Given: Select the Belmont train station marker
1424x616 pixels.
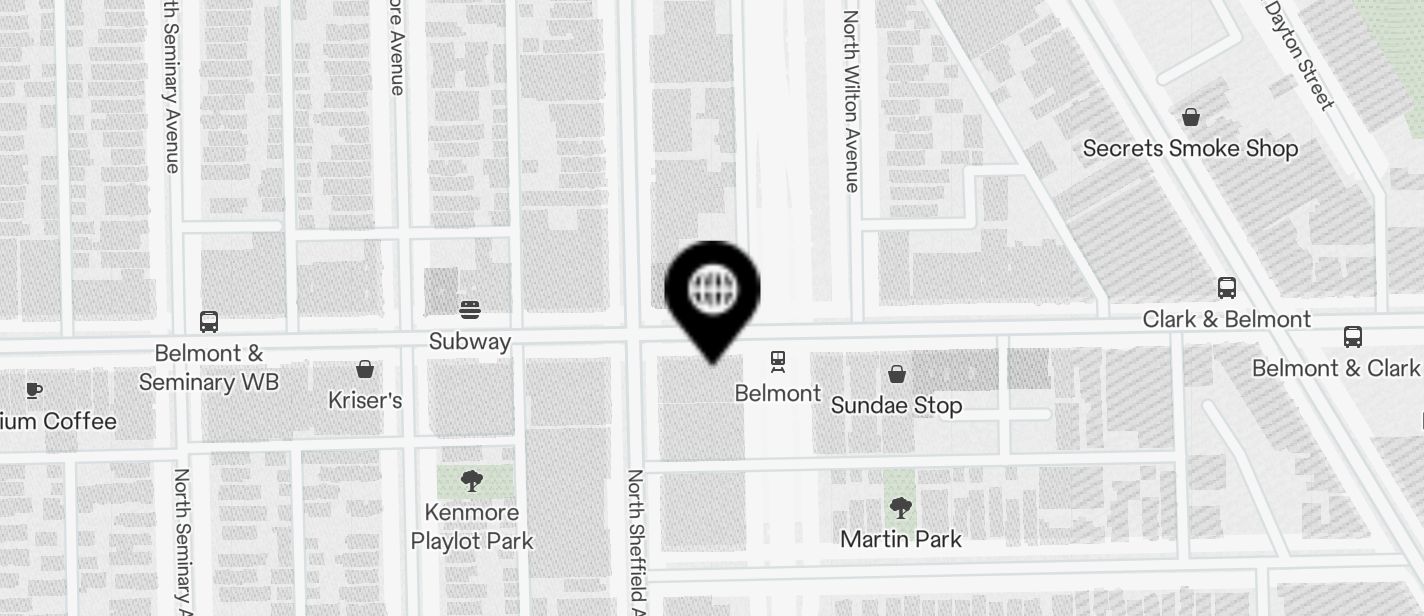Looking at the screenshot, I should [777, 361].
